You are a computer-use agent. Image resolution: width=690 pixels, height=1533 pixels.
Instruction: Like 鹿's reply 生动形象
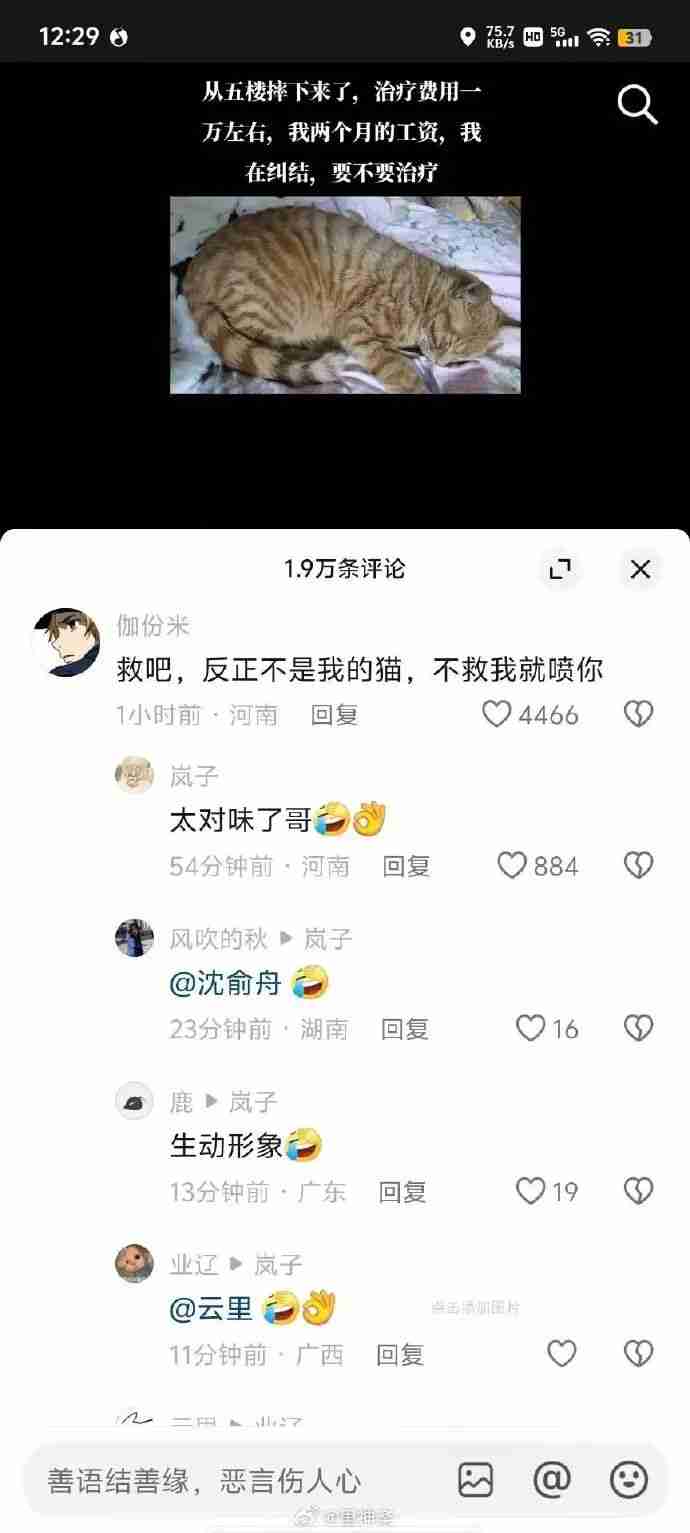click(530, 1191)
